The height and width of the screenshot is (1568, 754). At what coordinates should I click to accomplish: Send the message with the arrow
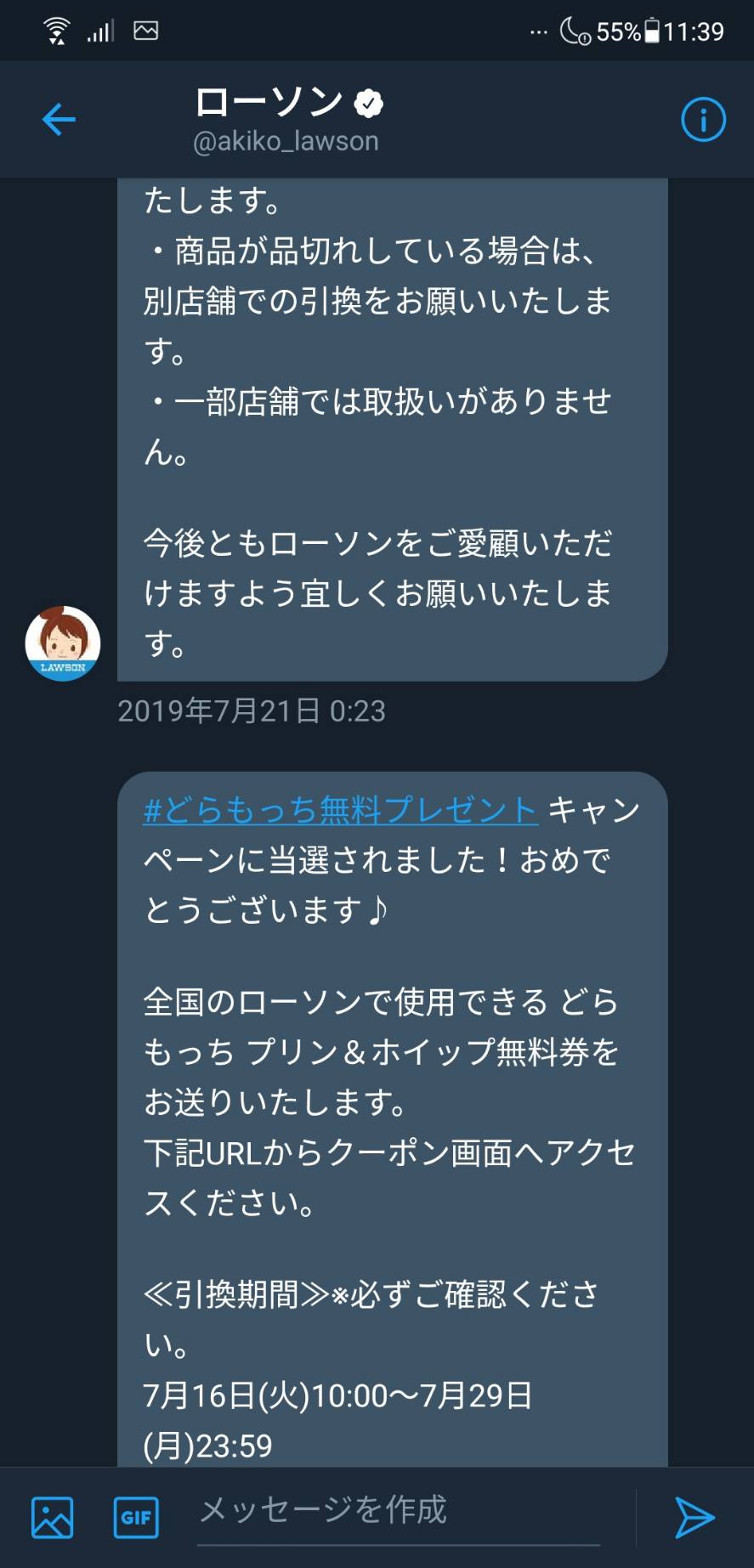coord(694,1517)
